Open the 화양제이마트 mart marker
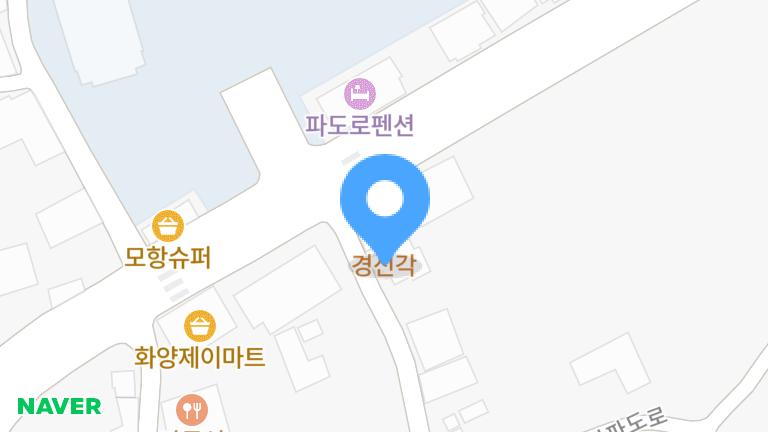 tap(200, 326)
